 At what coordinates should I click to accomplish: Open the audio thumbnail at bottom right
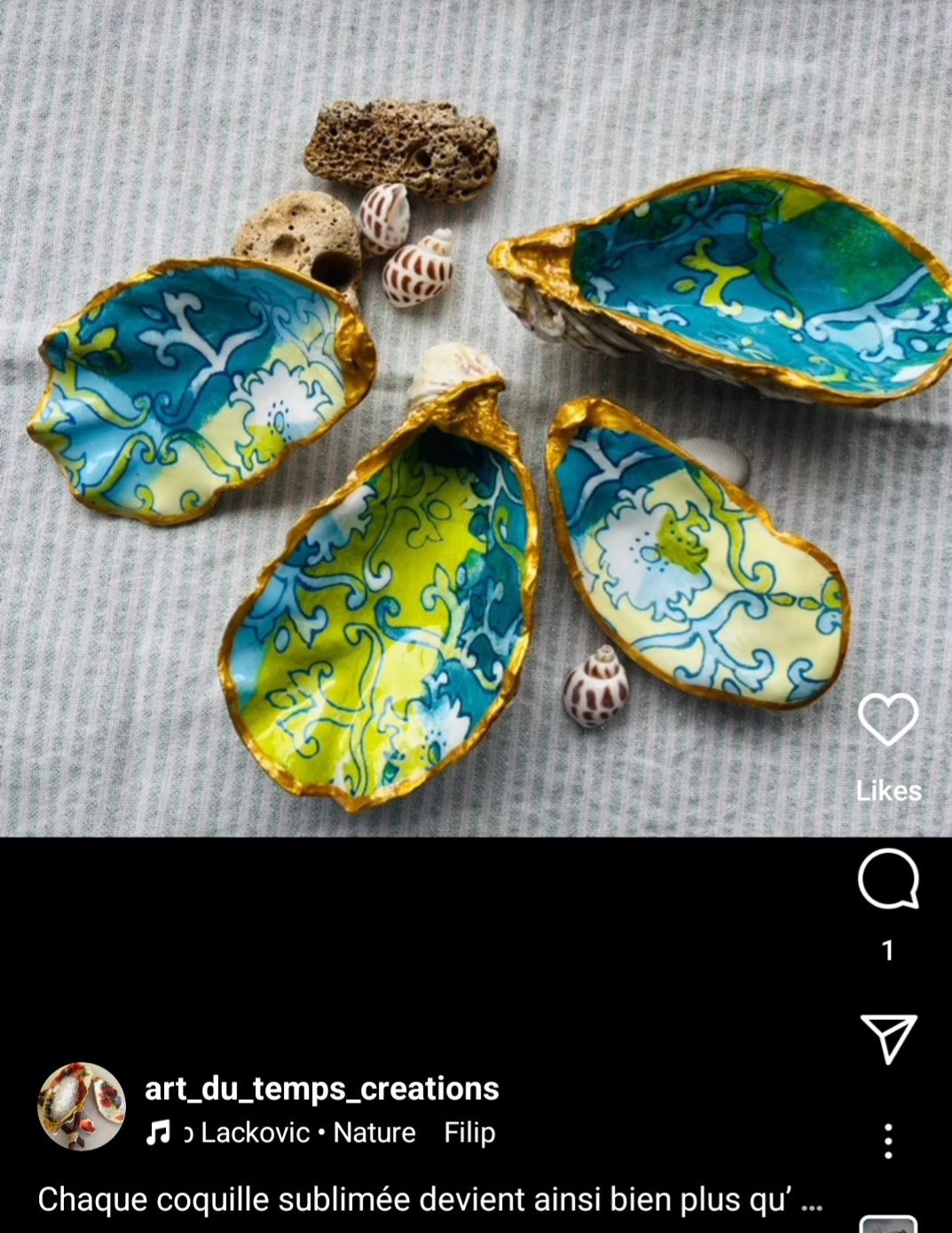[888, 1224]
